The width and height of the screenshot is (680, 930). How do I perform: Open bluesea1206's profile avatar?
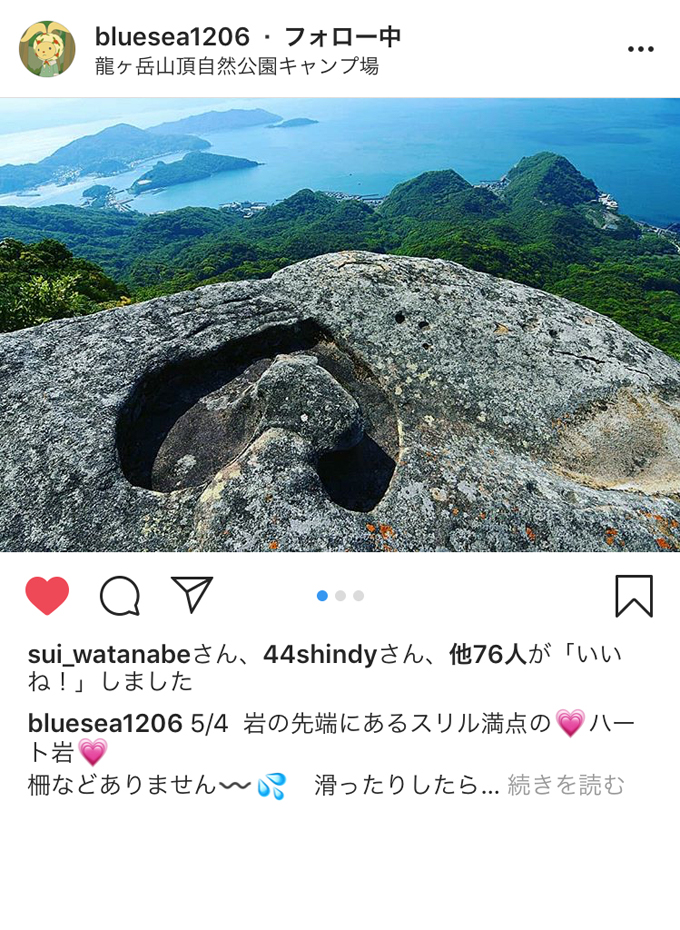47,49
